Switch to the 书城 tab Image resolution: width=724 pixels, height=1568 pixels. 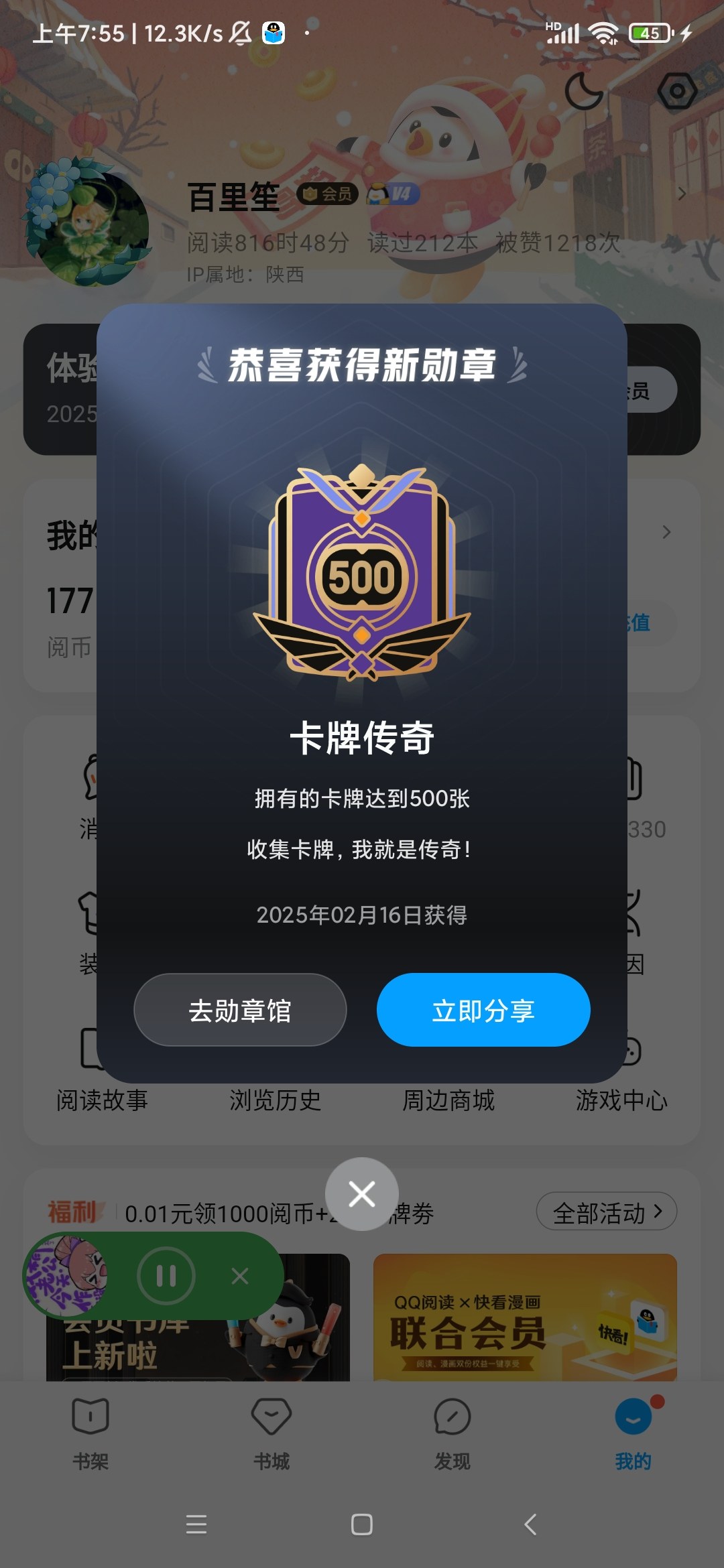[271, 1434]
